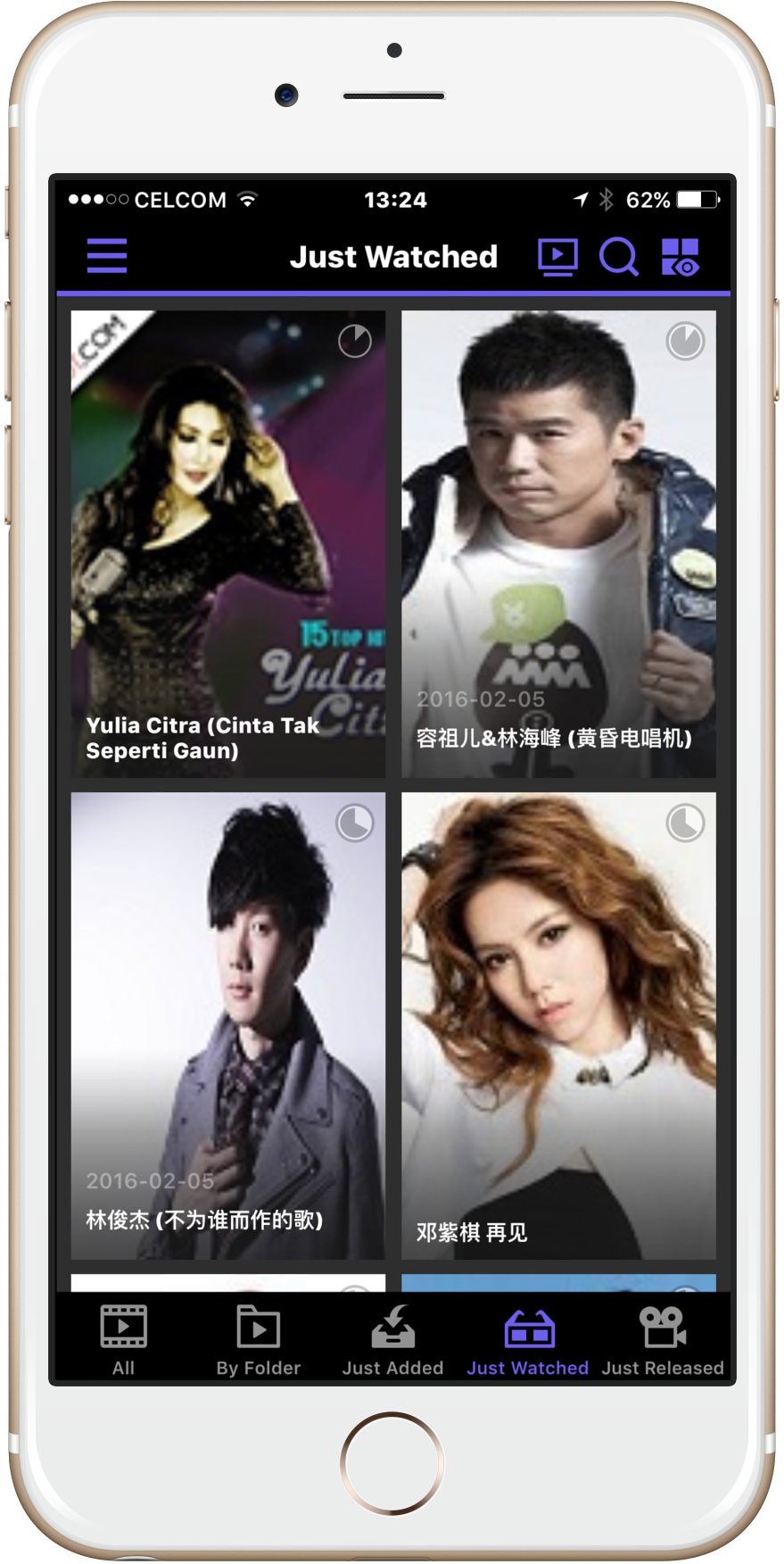Switch to the All tab
The height and width of the screenshot is (1564, 784).
coord(124,1340)
